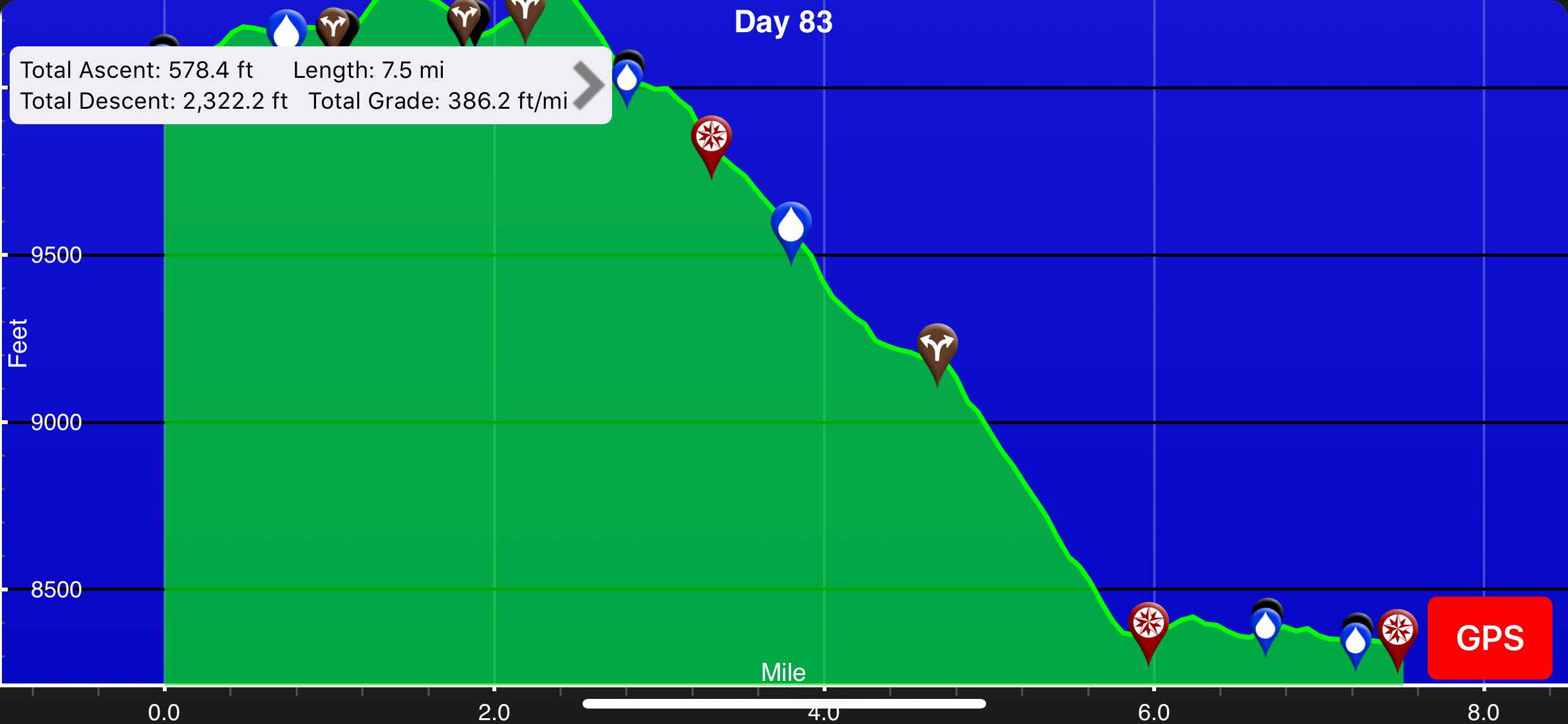Open the red waypoint marker beside GPS button
The image size is (1568, 724).
pos(1397,632)
